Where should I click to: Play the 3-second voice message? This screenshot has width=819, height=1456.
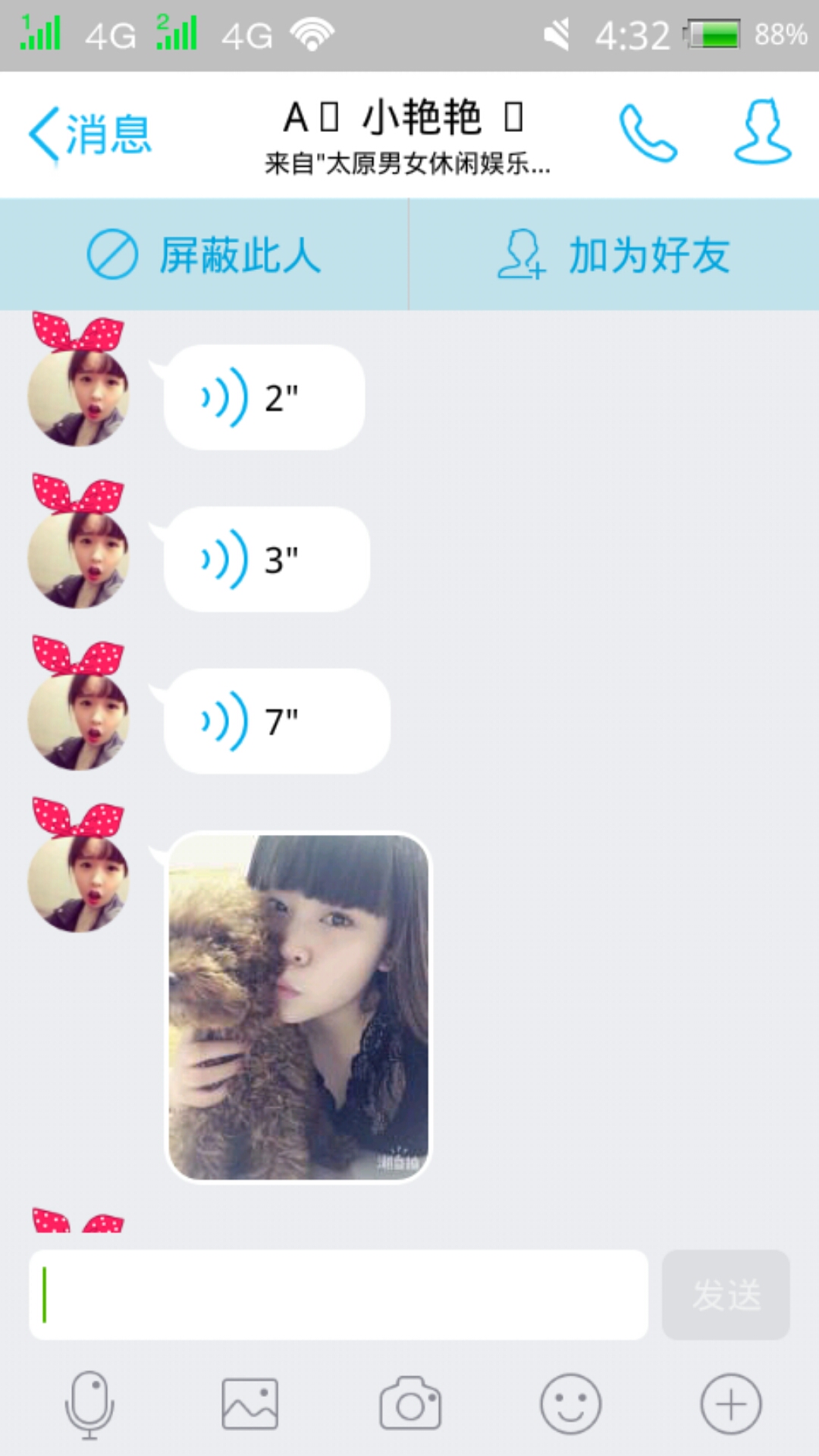(x=266, y=560)
